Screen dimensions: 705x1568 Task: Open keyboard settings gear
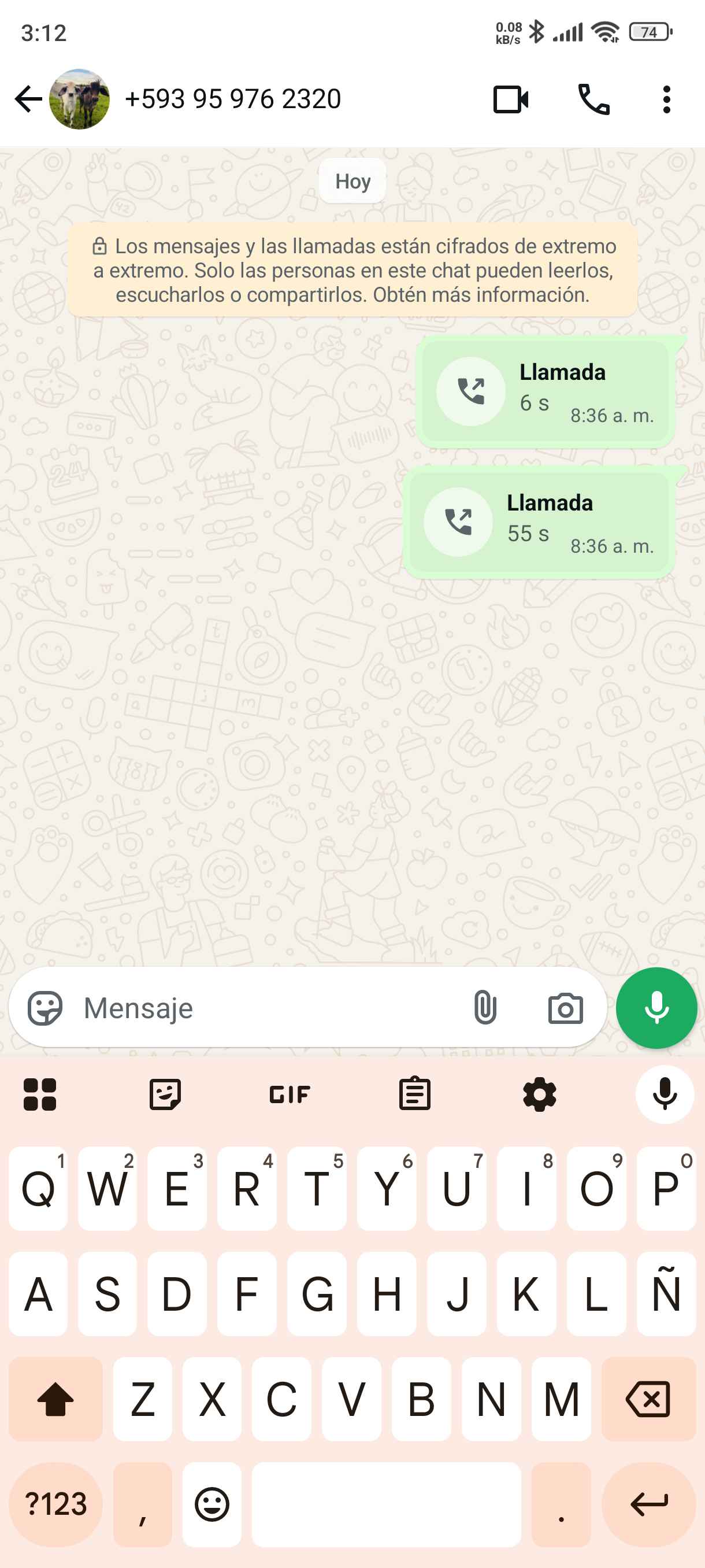pyautogui.click(x=540, y=1095)
